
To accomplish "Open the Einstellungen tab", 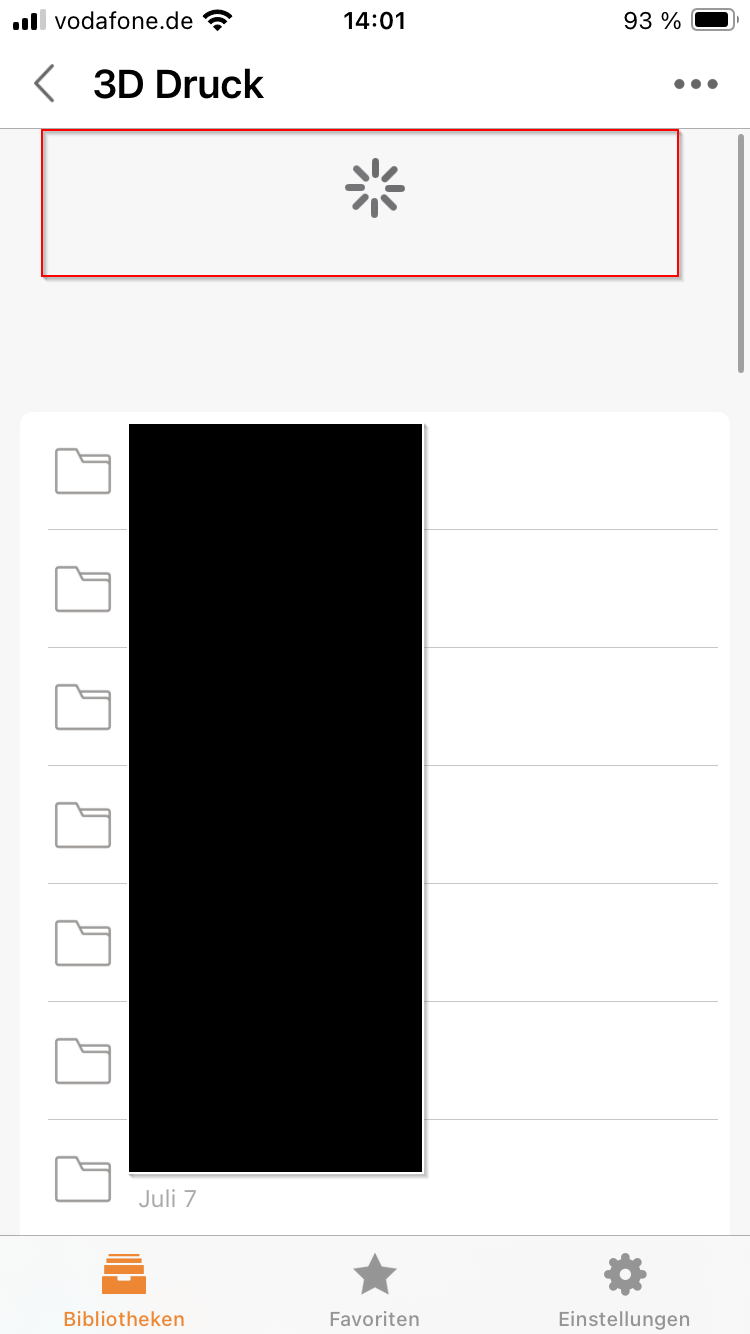I will pos(624,1289).
